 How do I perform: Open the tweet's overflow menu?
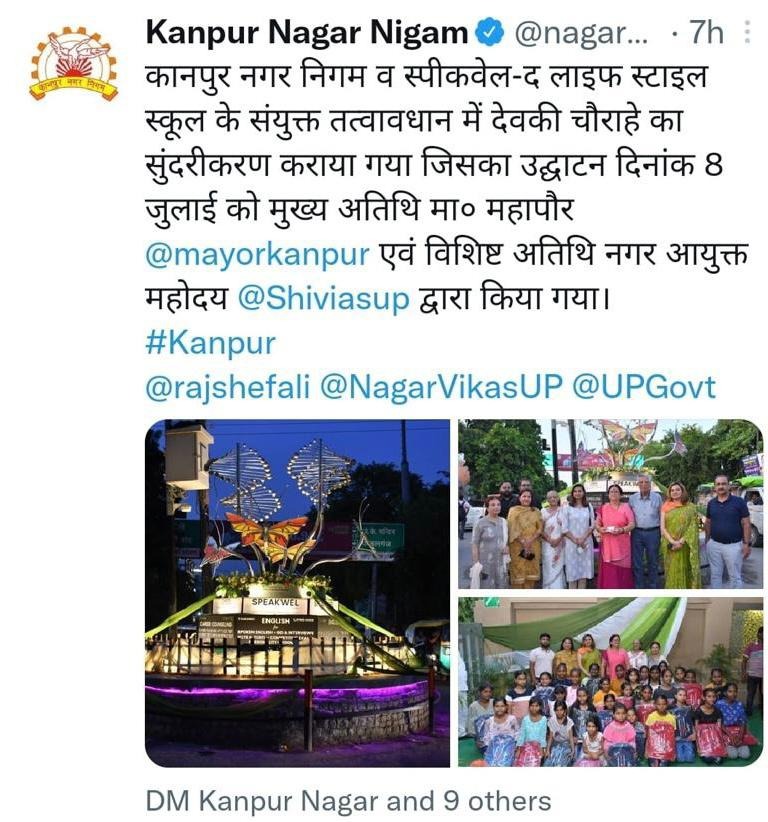747,33
